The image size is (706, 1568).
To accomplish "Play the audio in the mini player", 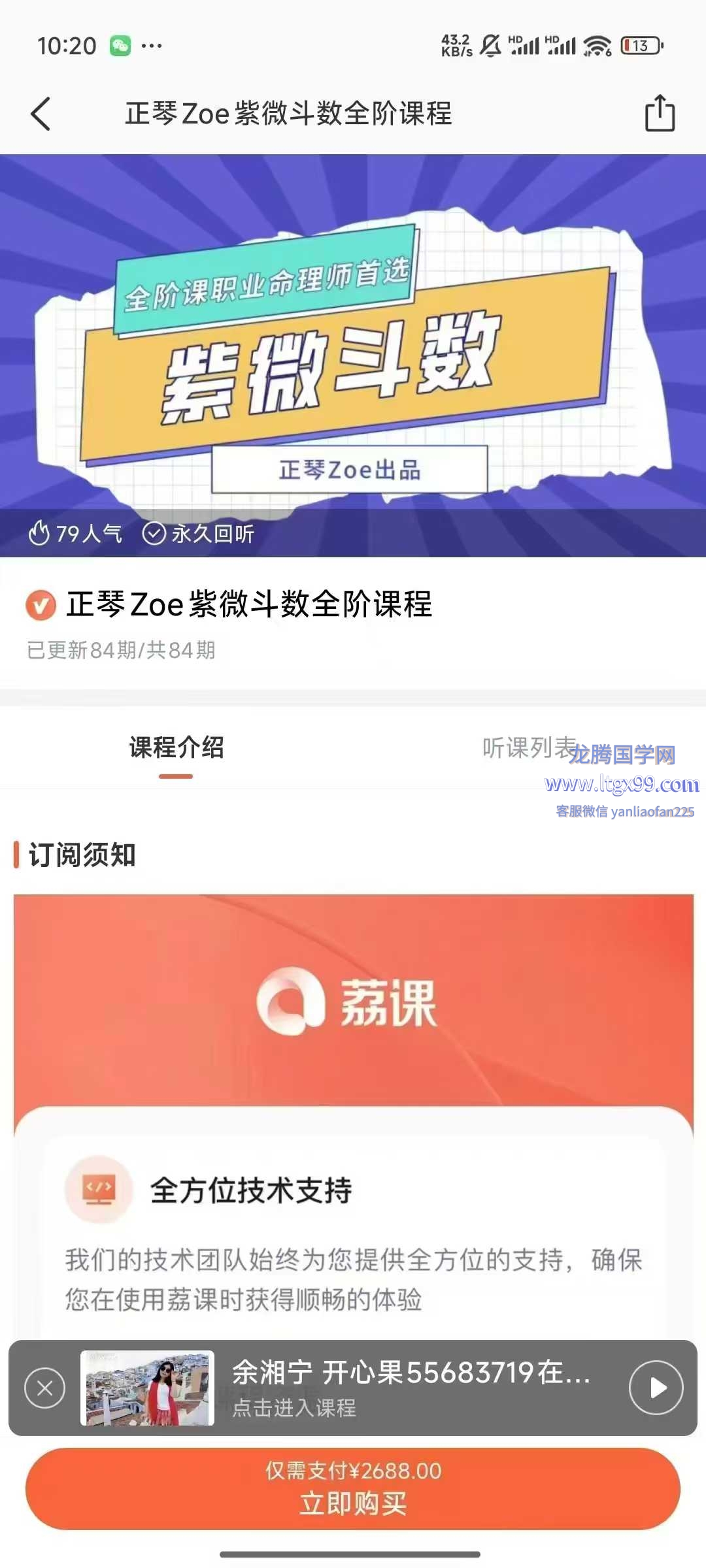I will (x=656, y=1388).
